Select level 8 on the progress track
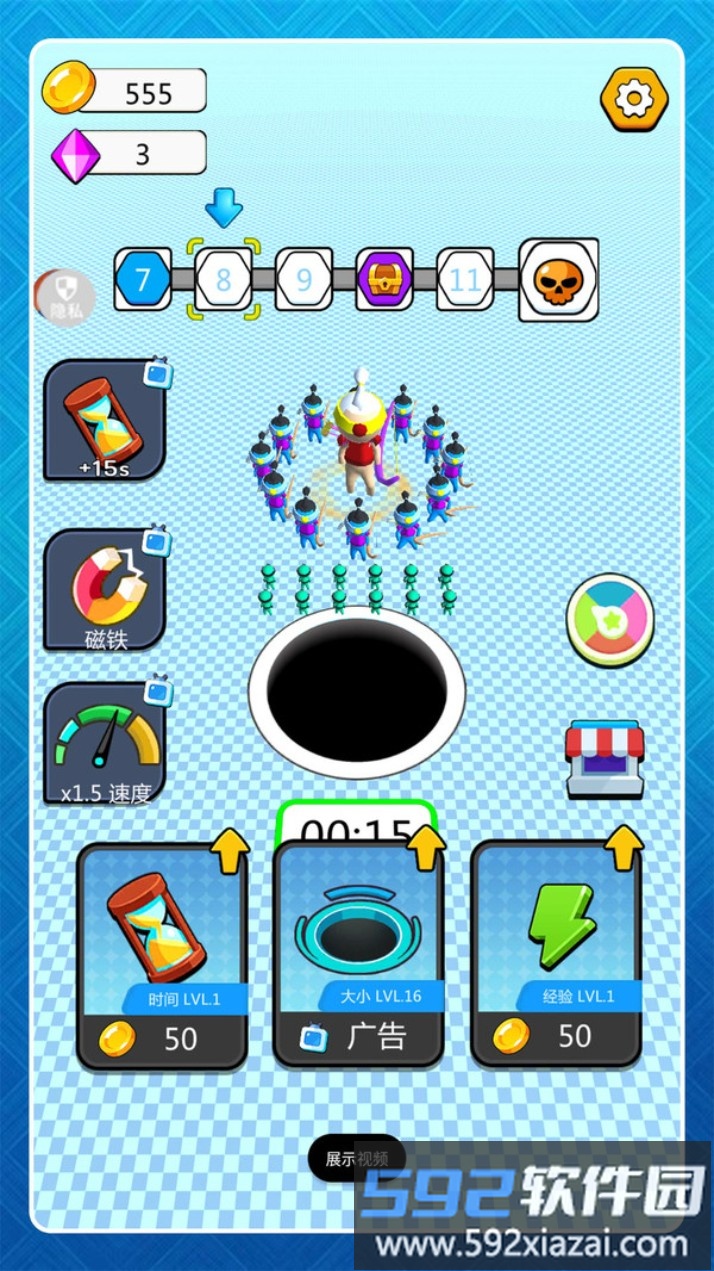Viewport: 714px width, 1271px height. (x=223, y=279)
